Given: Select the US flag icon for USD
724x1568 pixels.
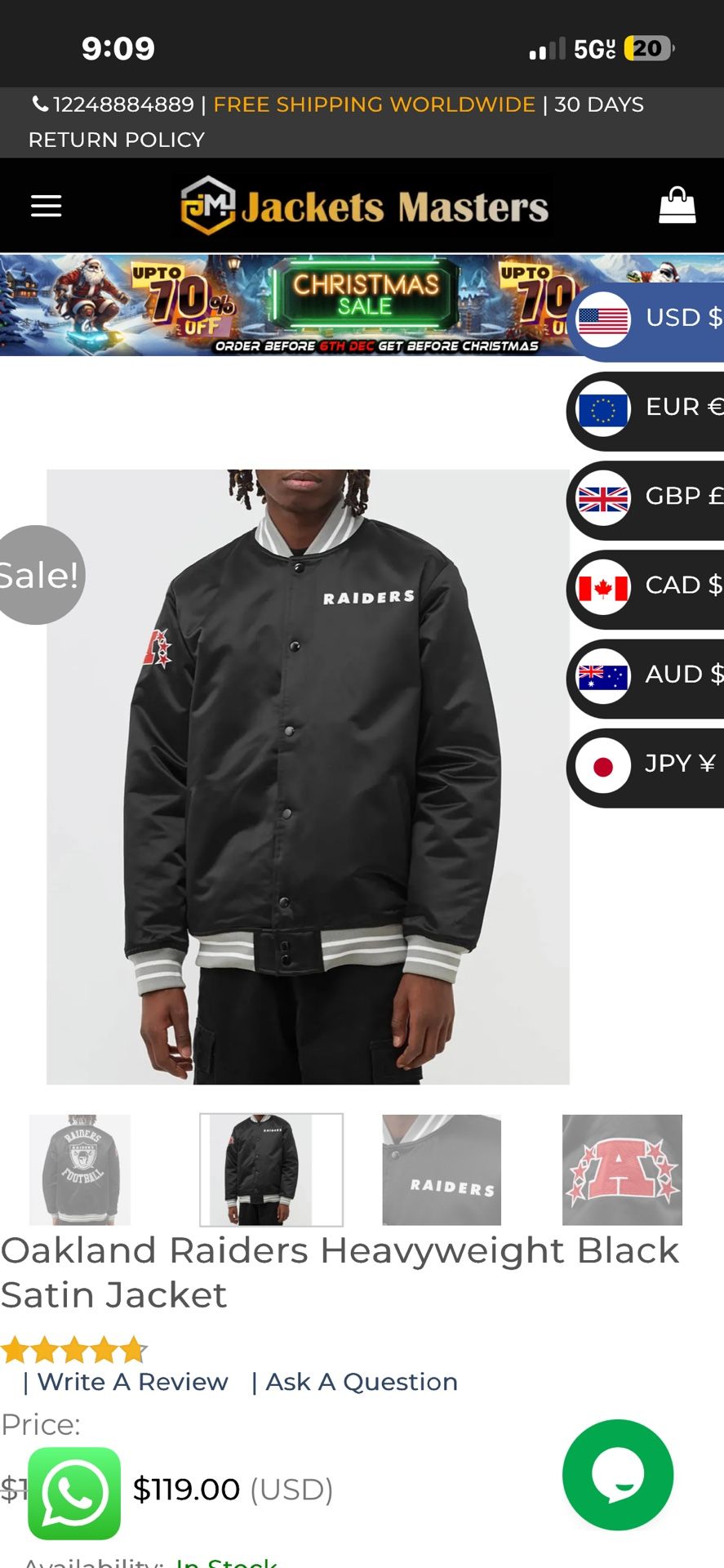Looking at the screenshot, I should point(603,321).
